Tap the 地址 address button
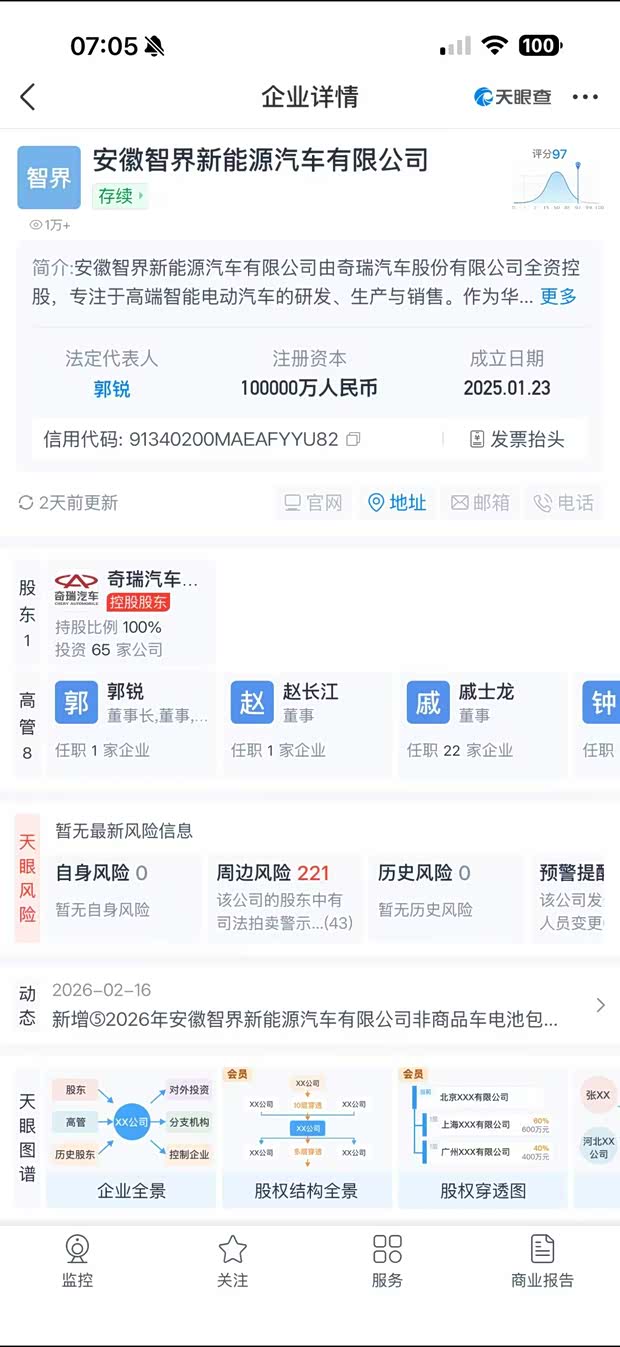 tap(397, 503)
